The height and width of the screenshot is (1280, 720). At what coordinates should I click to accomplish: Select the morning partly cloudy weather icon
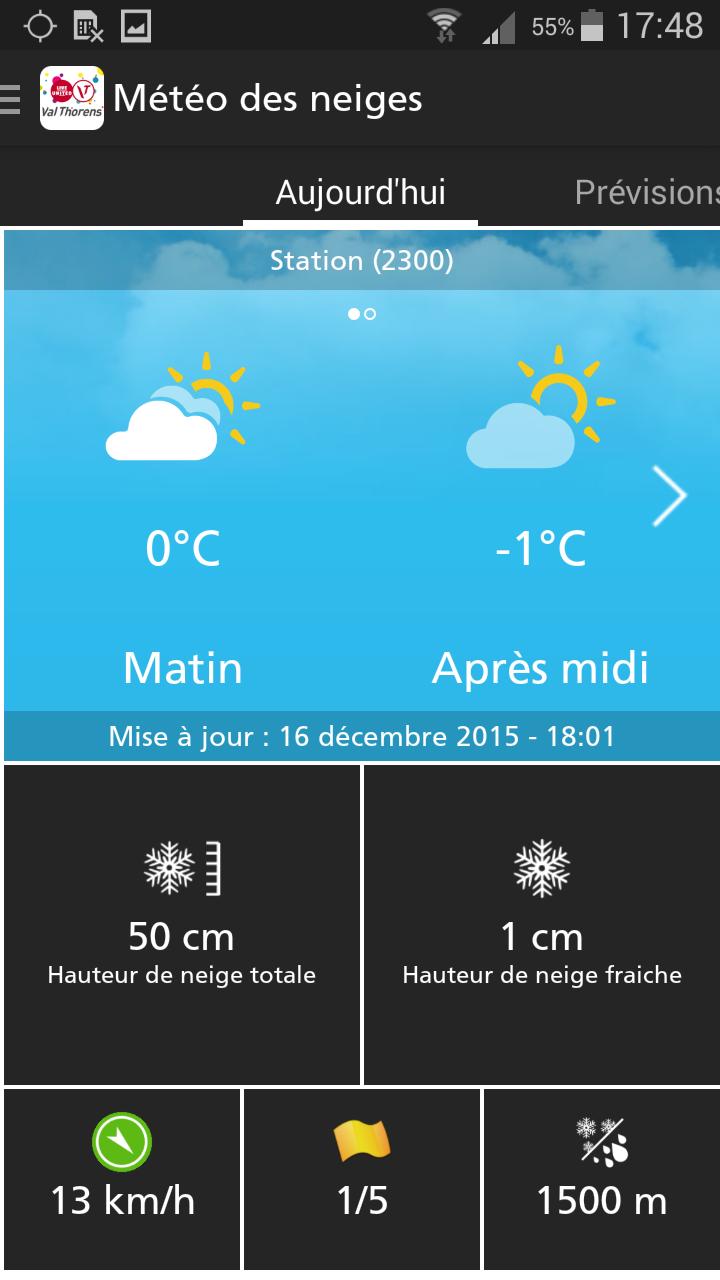coord(180,400)
